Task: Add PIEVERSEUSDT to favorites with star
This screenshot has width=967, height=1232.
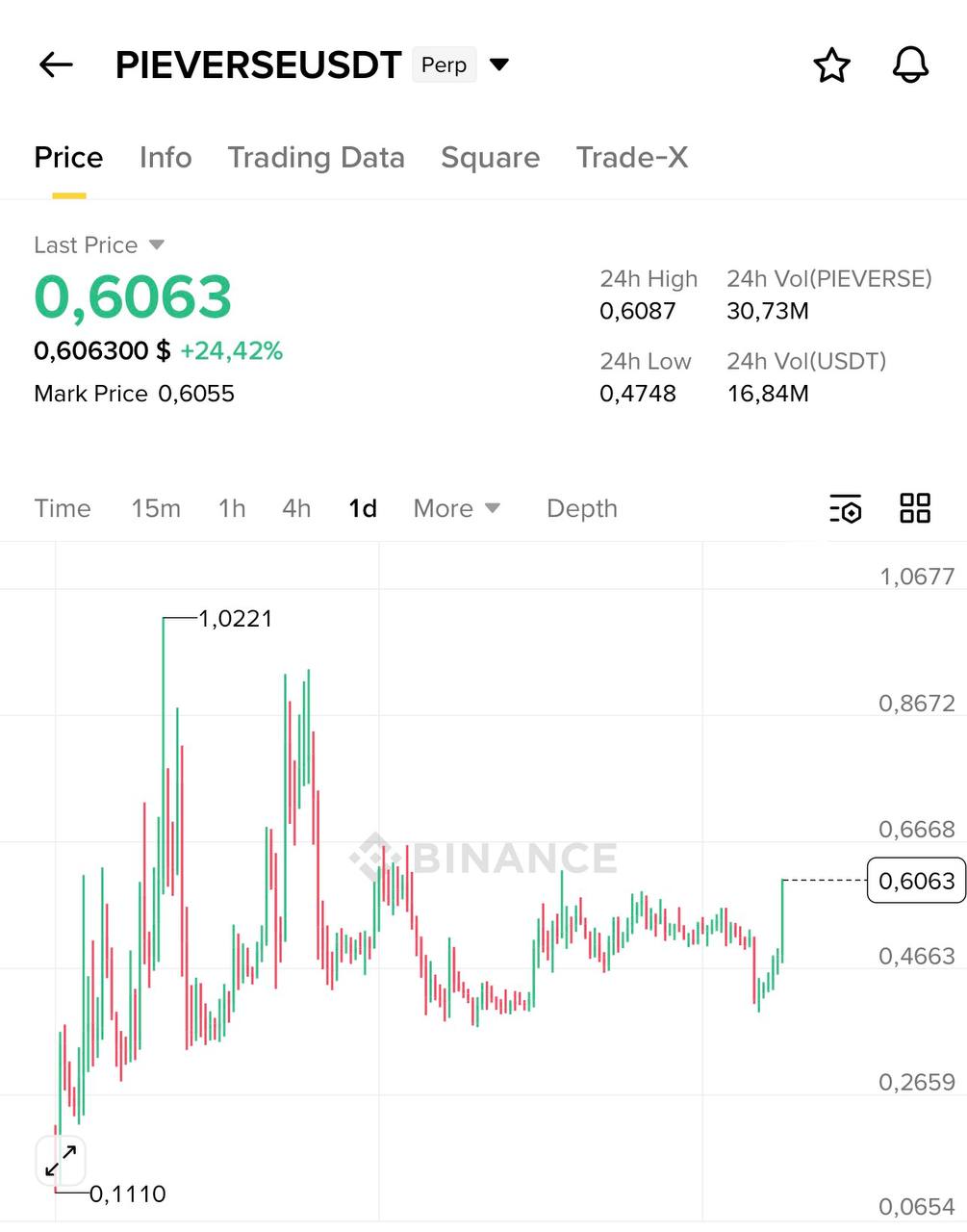Action: click(831, 65)
